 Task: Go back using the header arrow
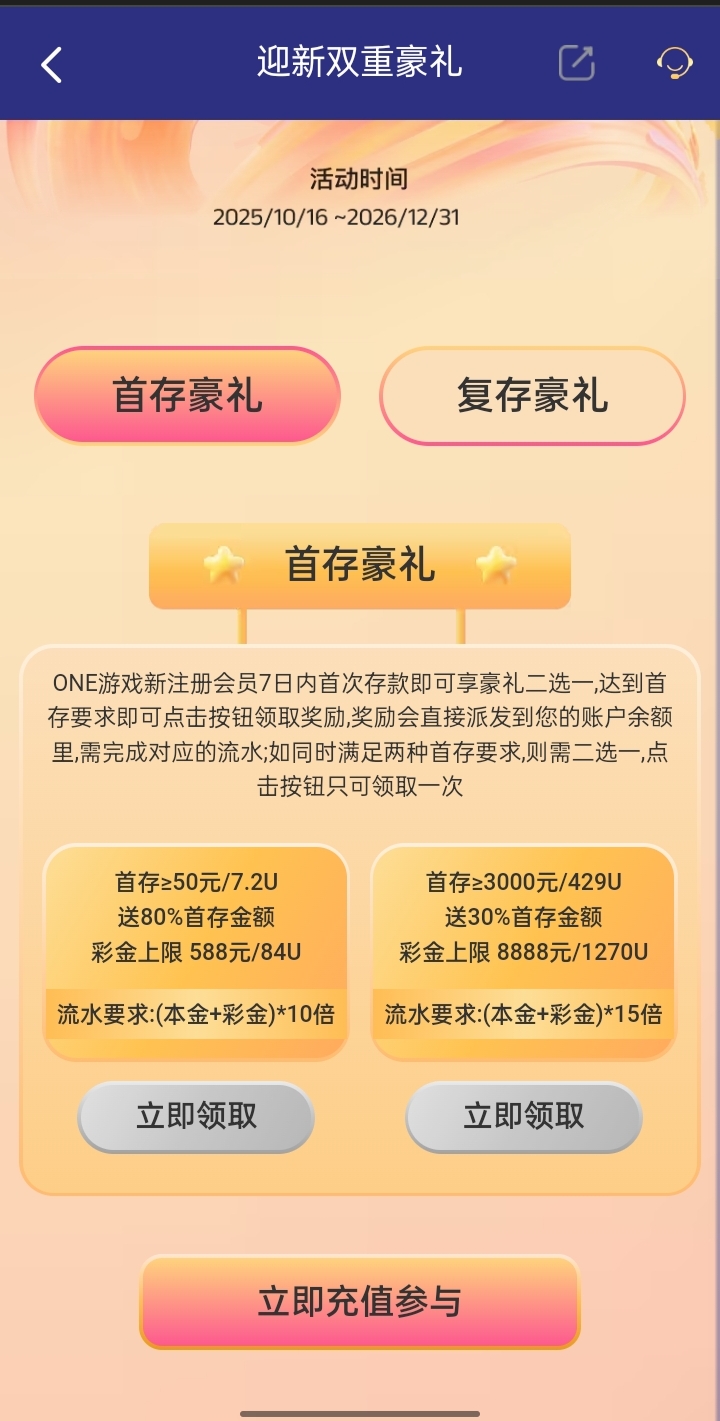point(52,65)
